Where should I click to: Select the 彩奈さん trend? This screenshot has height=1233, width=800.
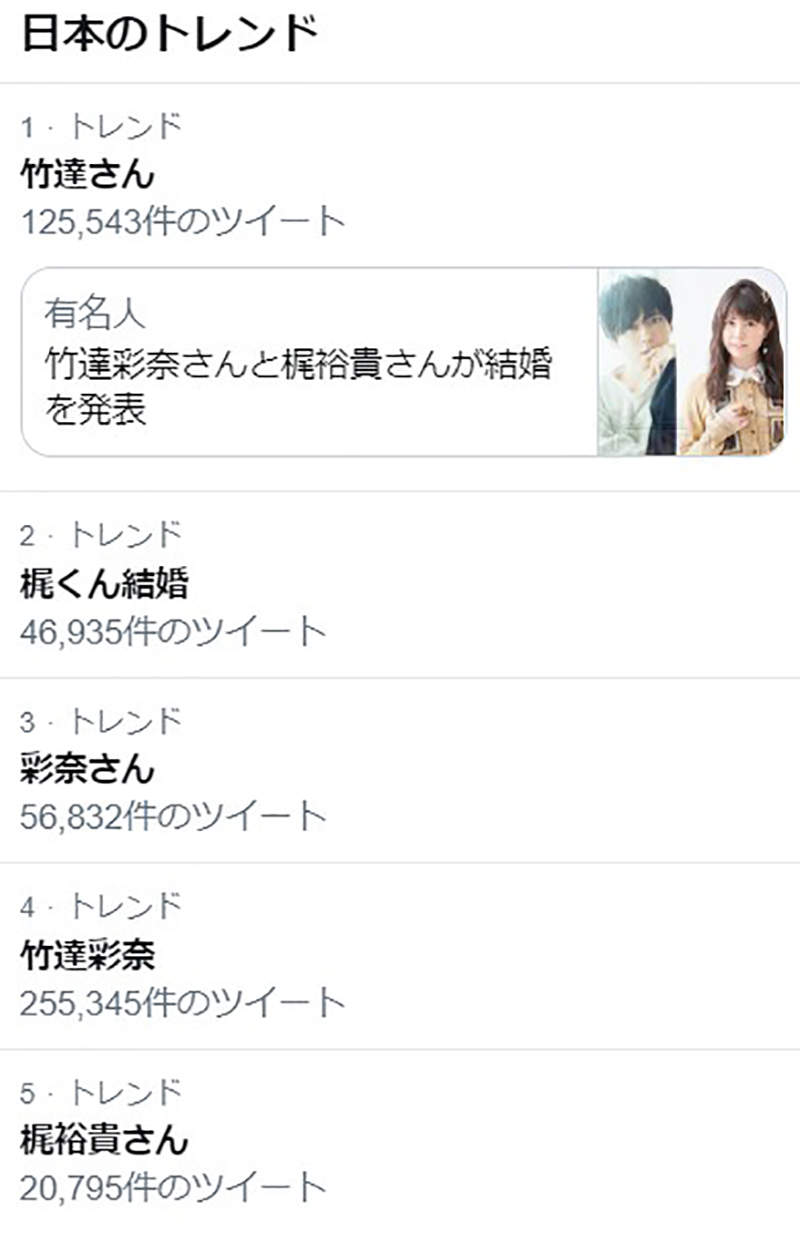click(x=88, y=769)
